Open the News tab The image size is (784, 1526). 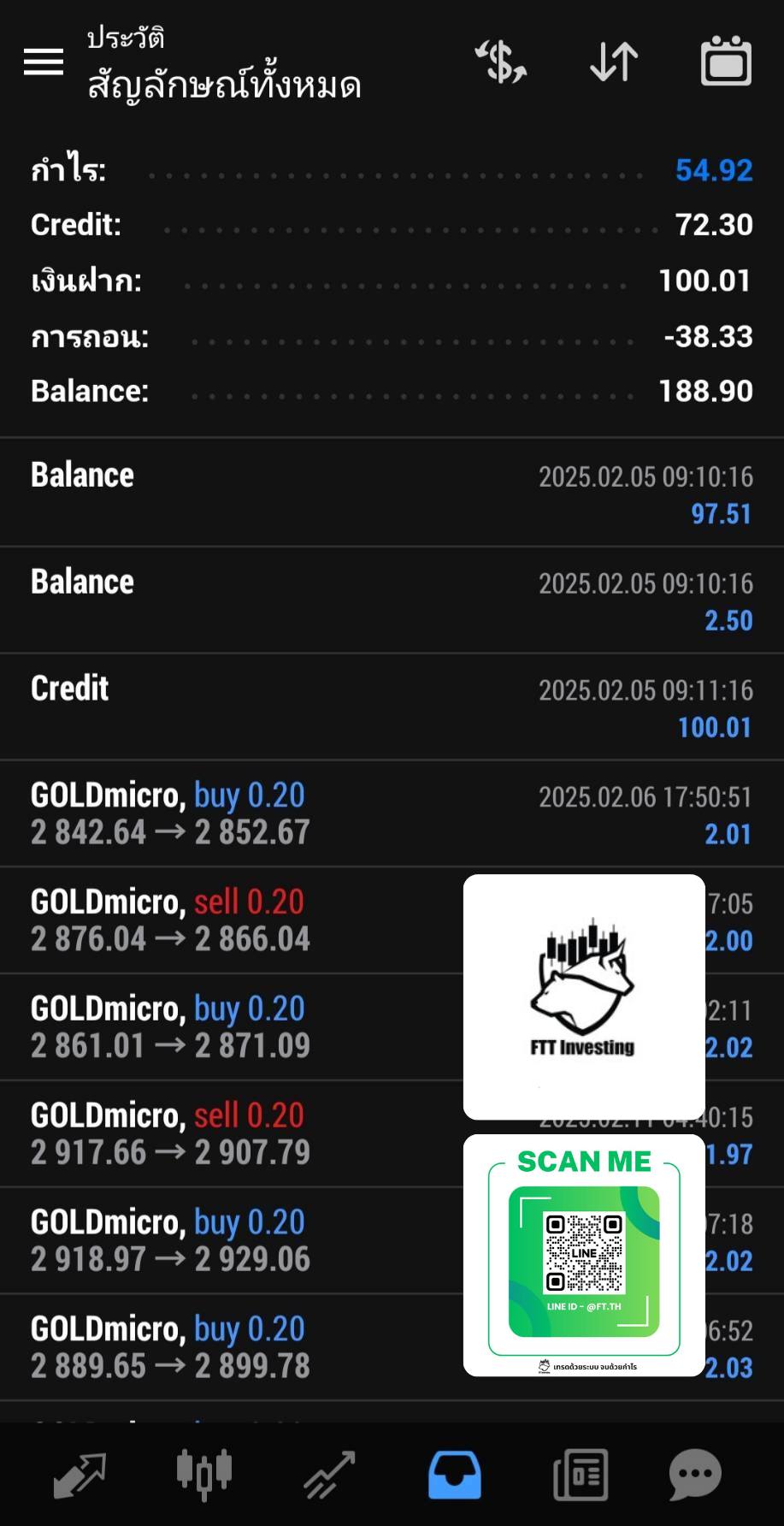click(581, 1475)
